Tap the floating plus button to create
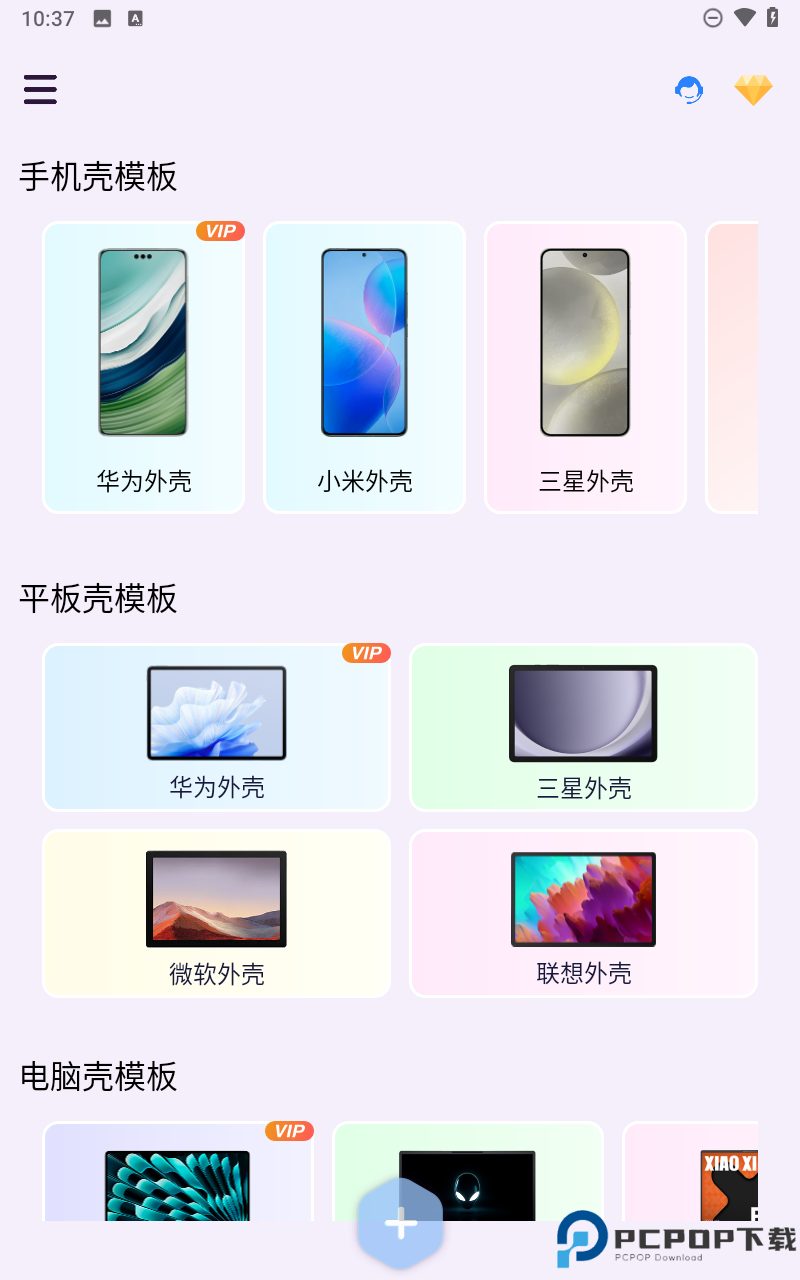800x1280 pixels. (400, 1222)
